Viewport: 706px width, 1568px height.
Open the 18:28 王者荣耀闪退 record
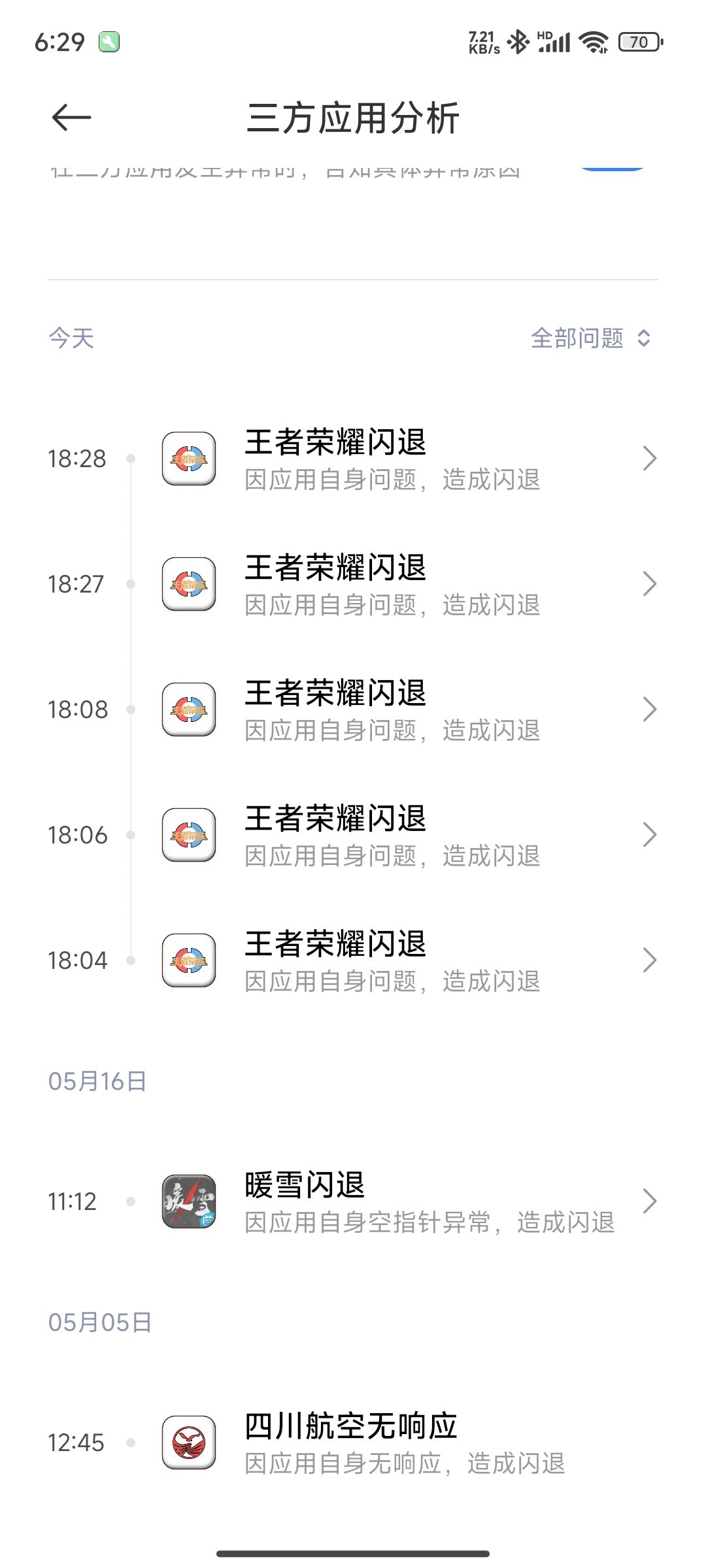click(x=353, y=459)
